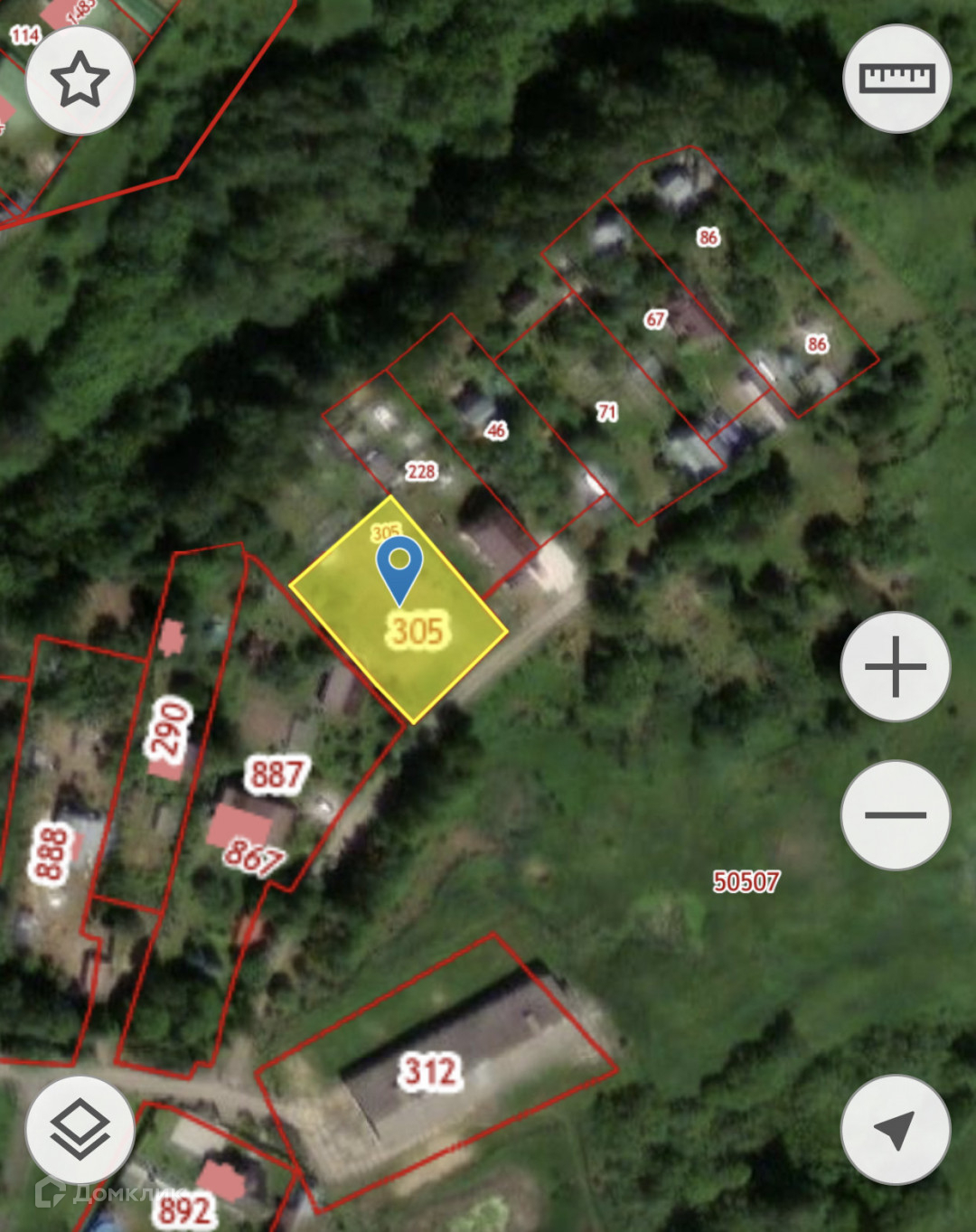976x1232 pixels.
Task: Open the map layers selector
Action: pyautogui.click(x=80, y=1130)
